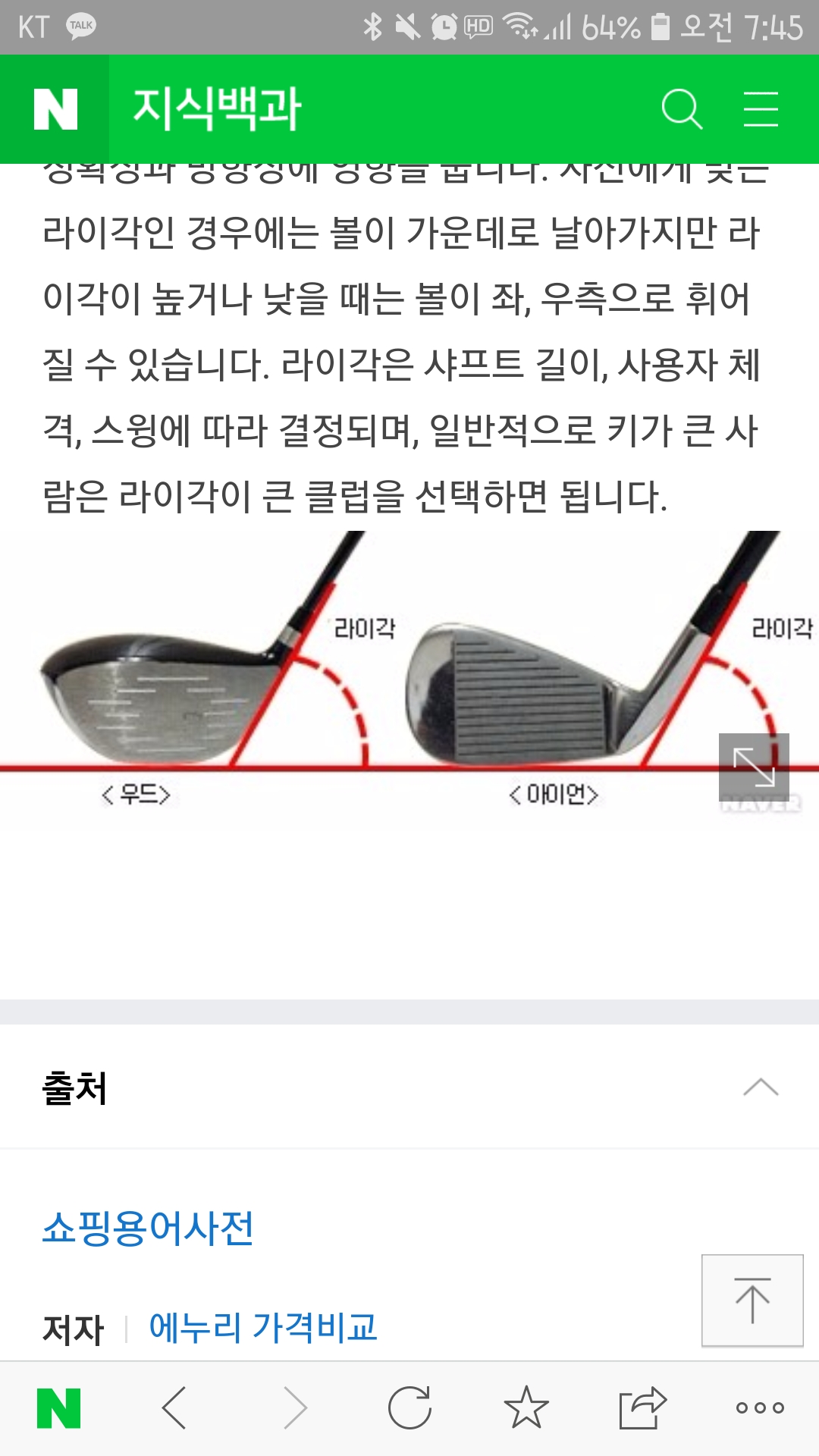Viewport: 819px width, 1456px height.
Task: Go to Naver home from bottom toolbar
Action: click(x=58, y=1408)
